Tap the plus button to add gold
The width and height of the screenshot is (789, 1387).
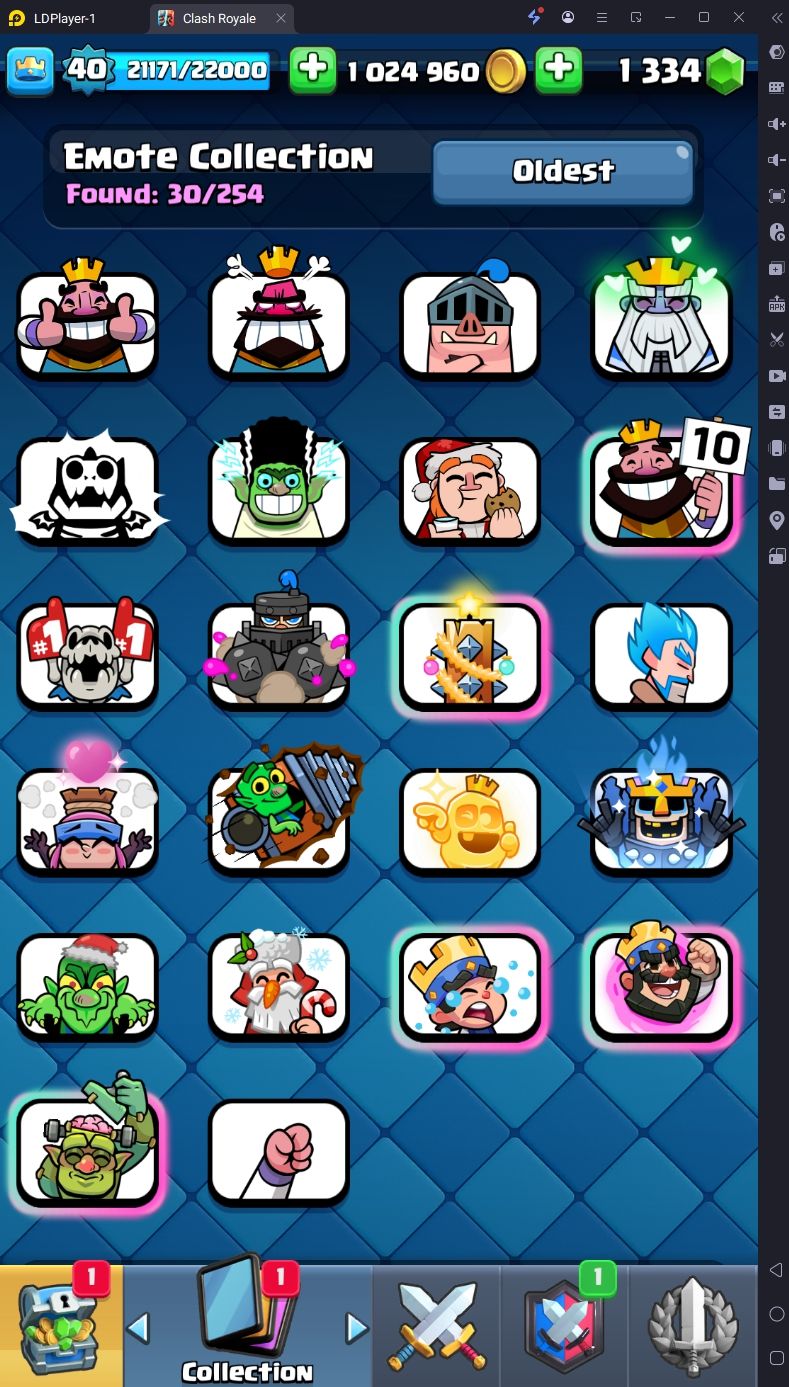click(x=313, y=69)
